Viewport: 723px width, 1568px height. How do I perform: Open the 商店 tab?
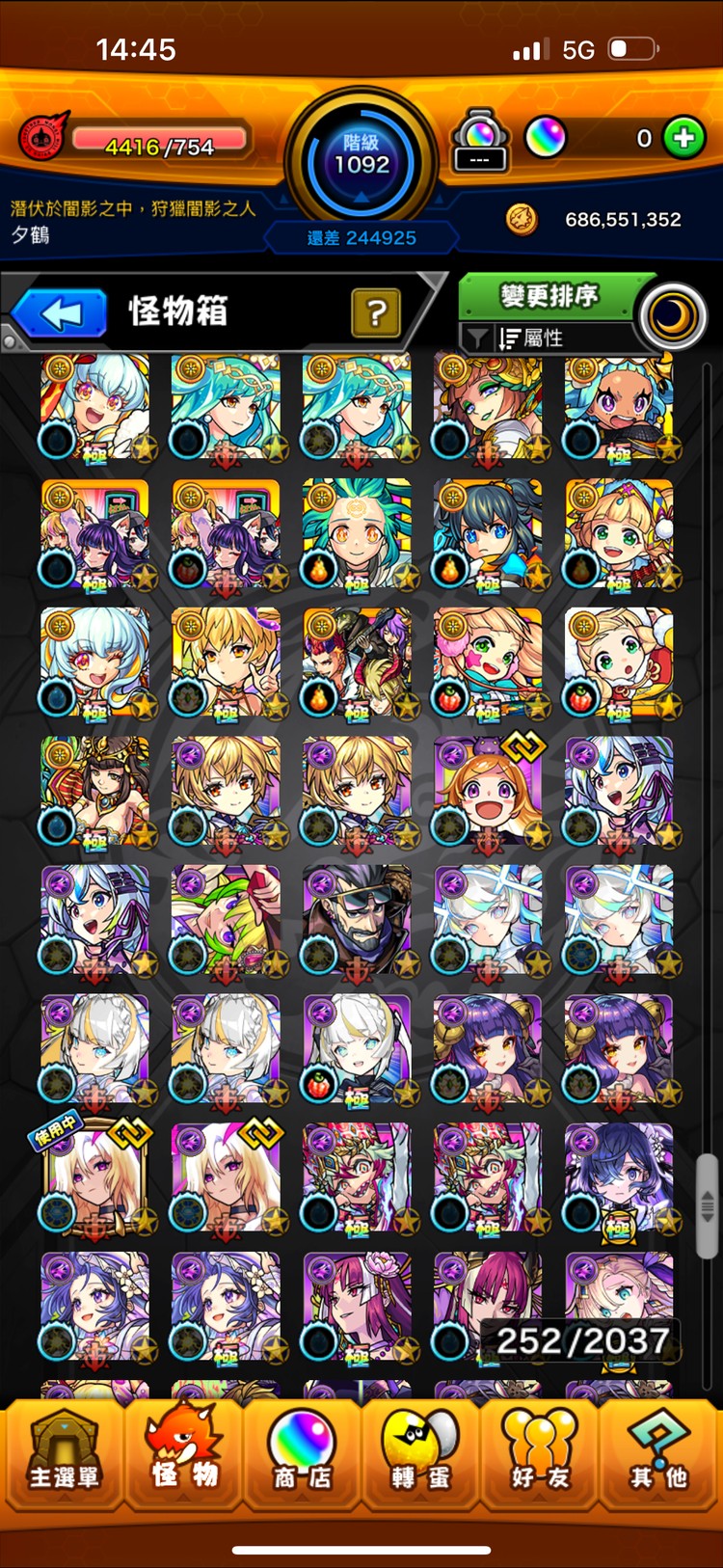click(302, 1455)
